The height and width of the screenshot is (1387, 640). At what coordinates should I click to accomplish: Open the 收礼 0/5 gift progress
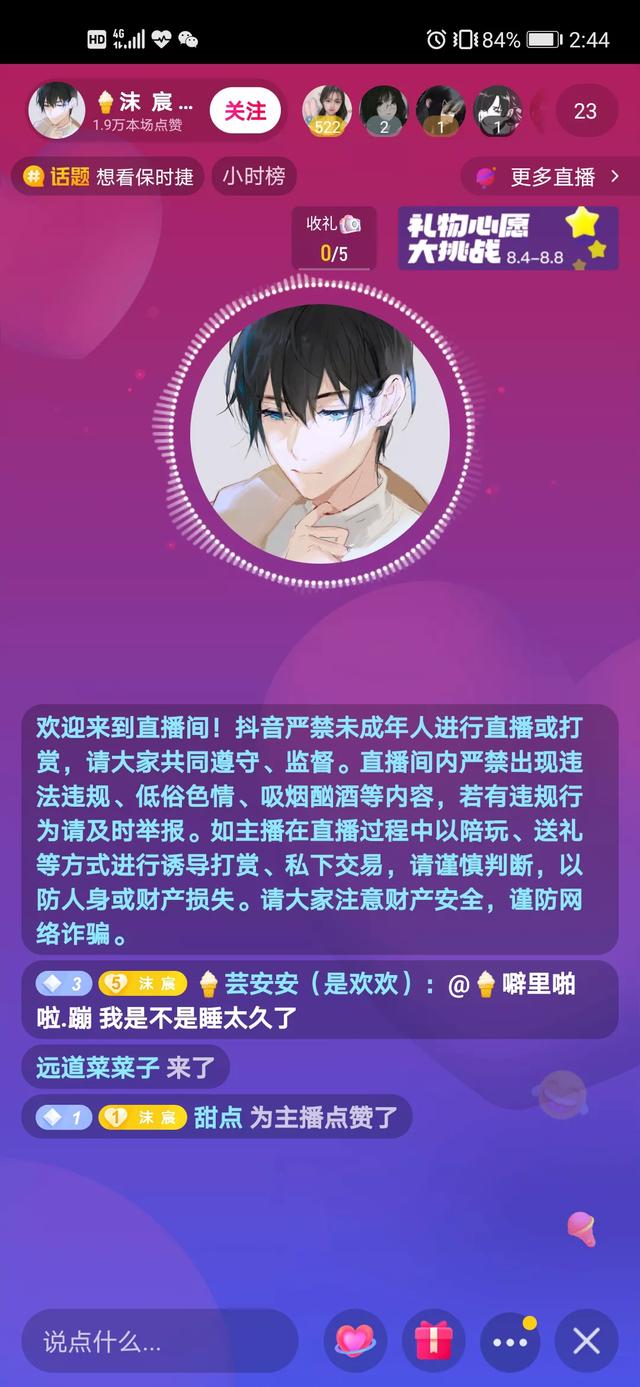(334, 239)
